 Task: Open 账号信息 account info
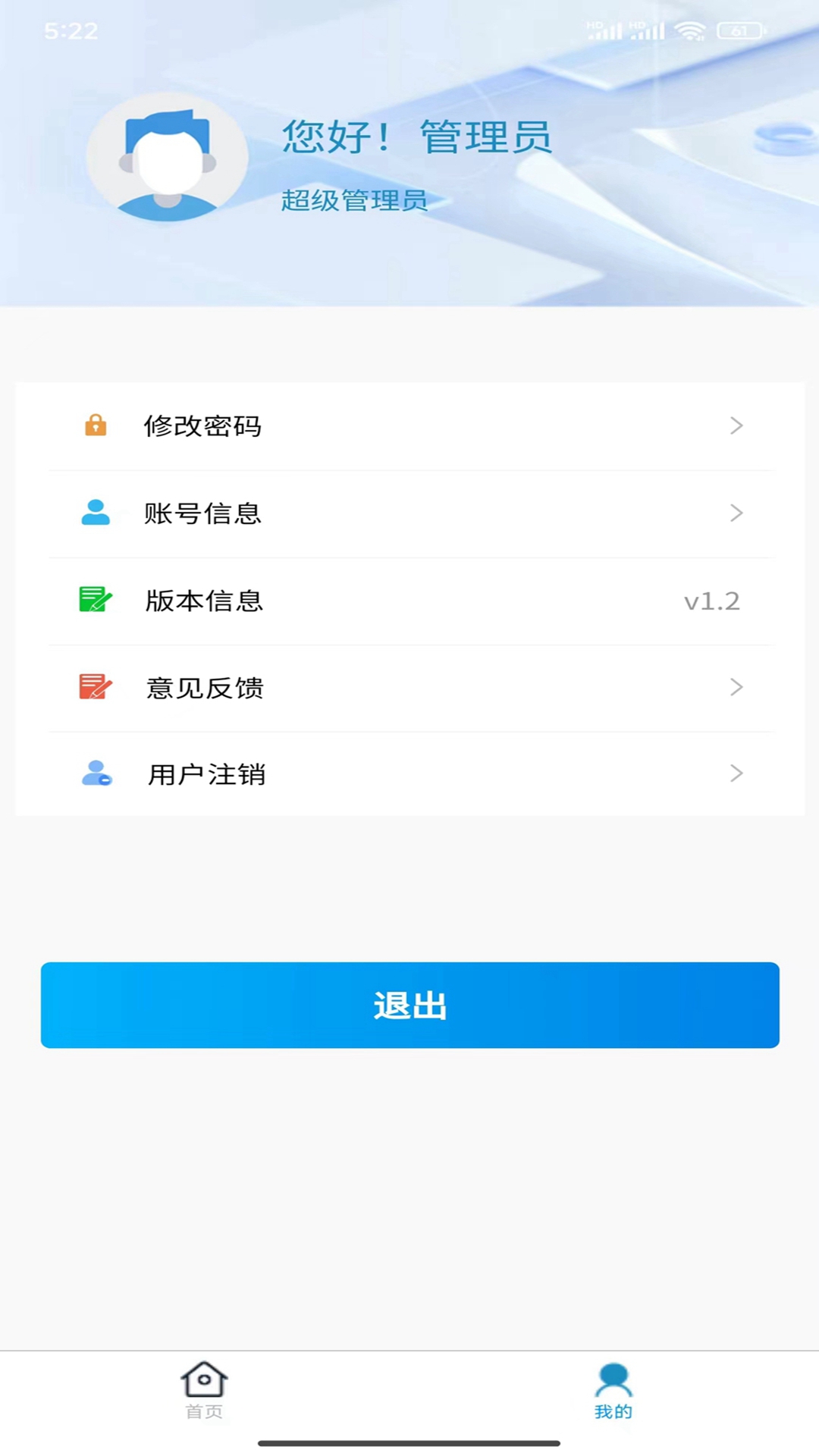pos(409,513)
